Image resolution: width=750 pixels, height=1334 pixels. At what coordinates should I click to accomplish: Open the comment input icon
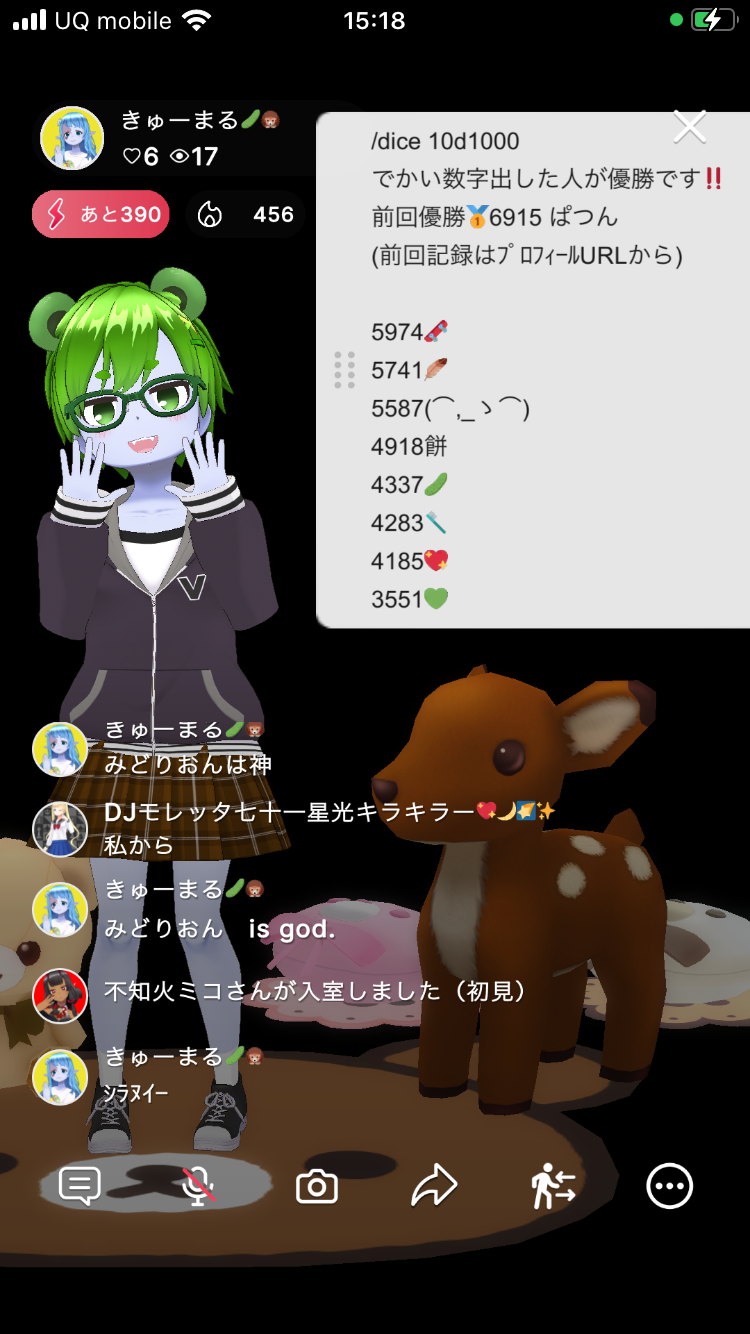[80, 1186]
